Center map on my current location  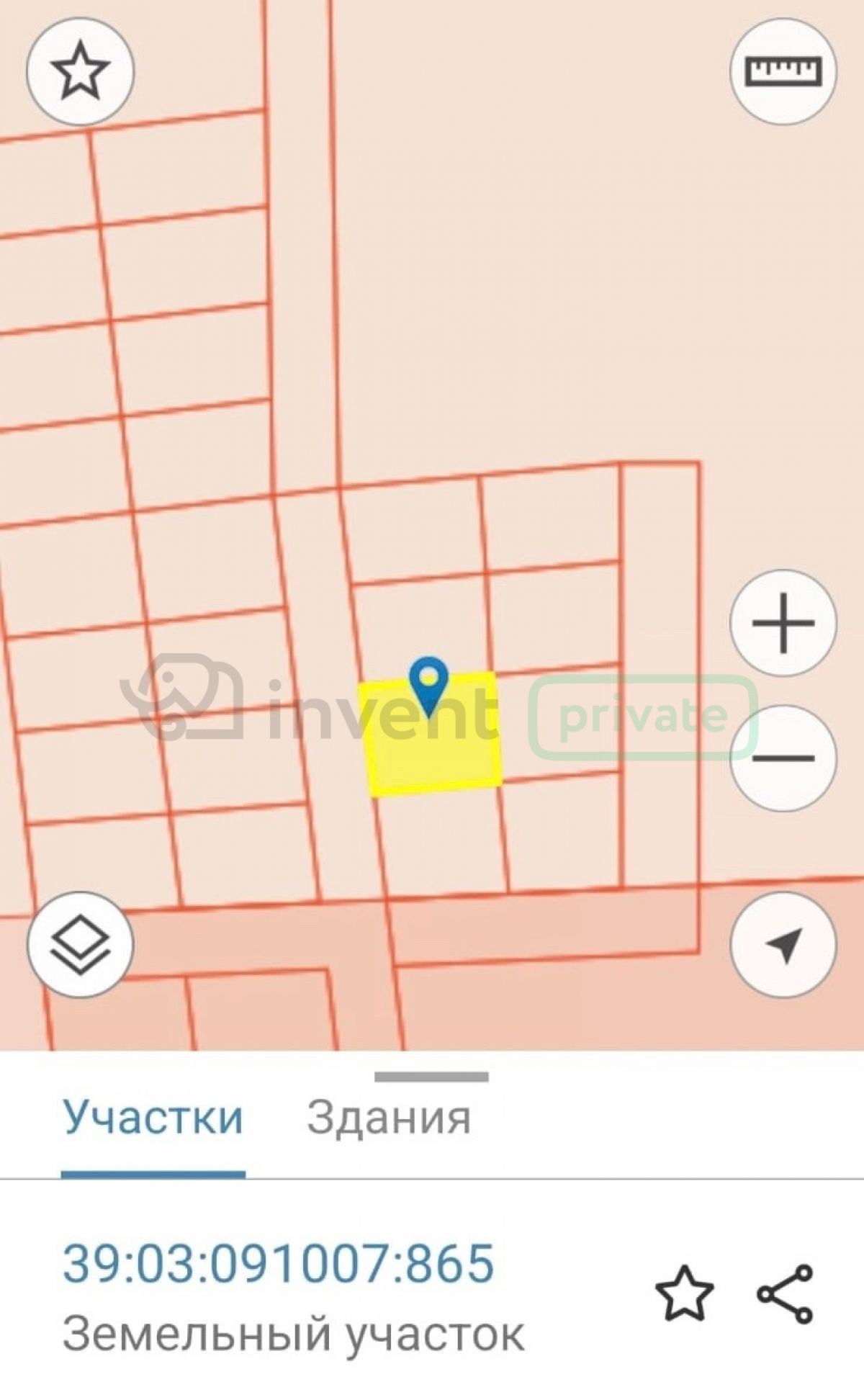tap(783, 944)
